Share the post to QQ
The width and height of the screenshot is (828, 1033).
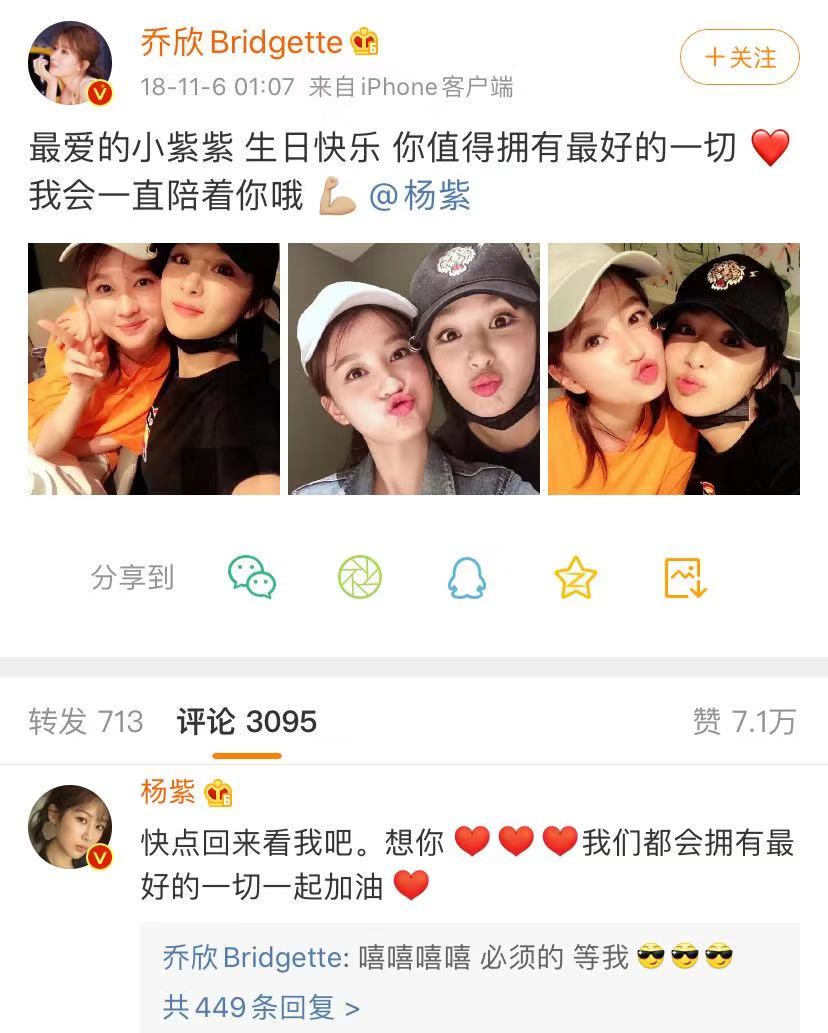coord(466,577)
